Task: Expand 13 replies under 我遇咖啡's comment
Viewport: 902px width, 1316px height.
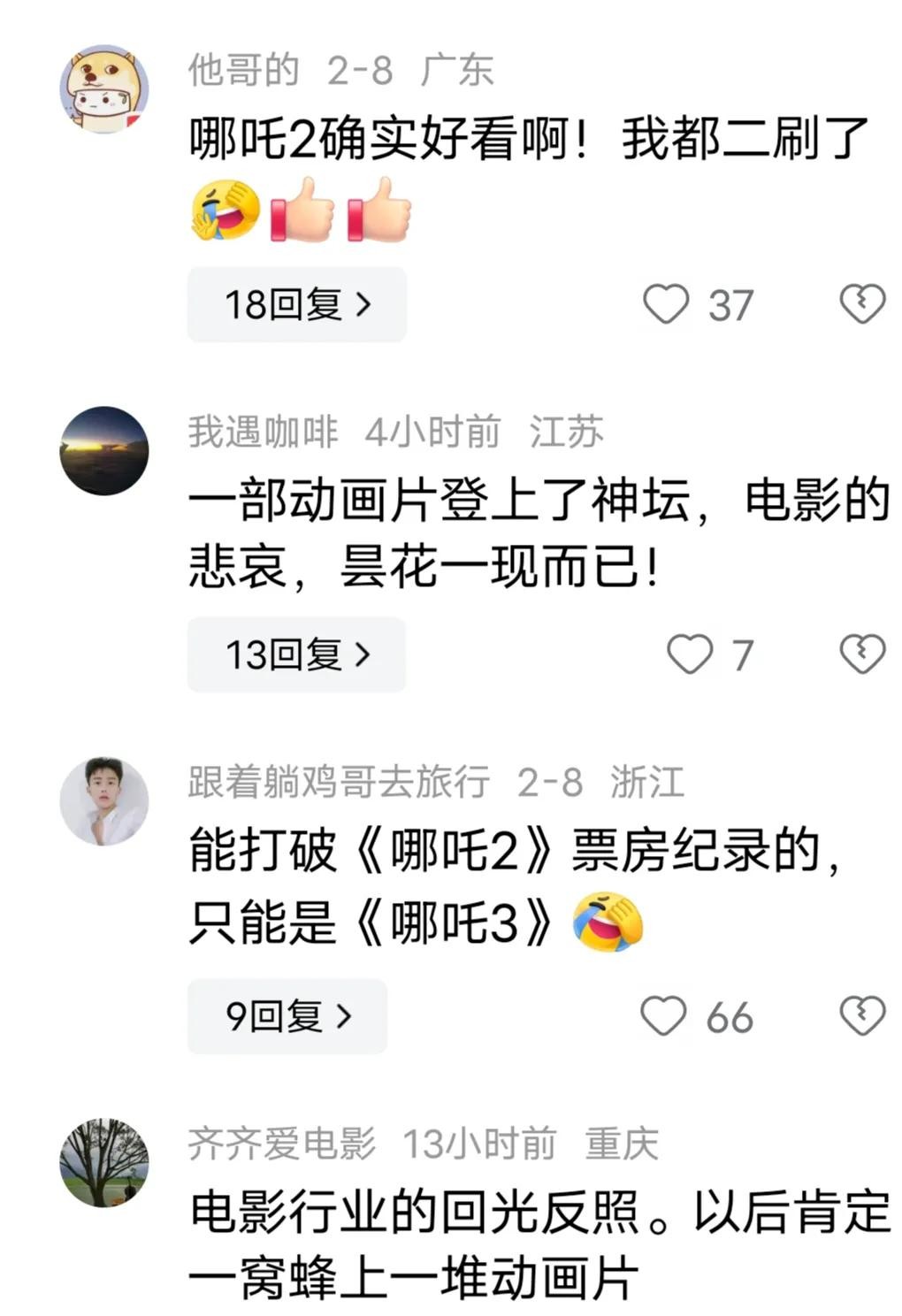Action: click(296, 655)
